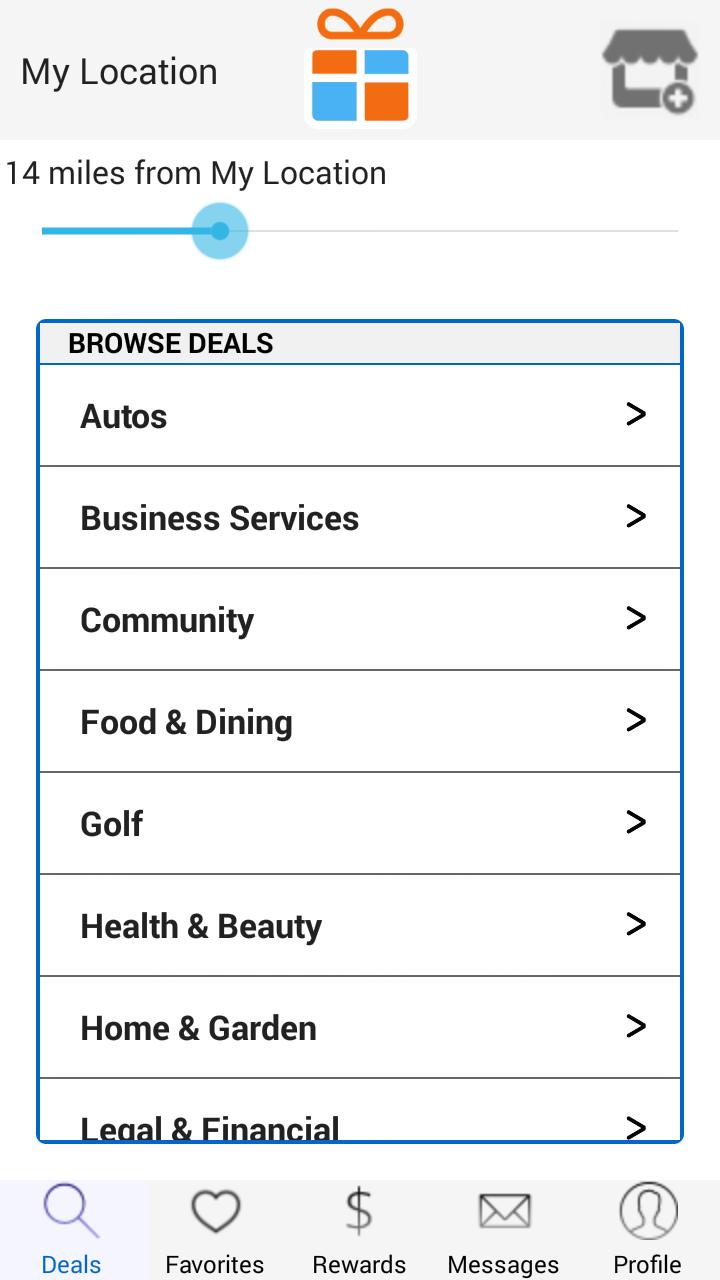The width and height of the screenshot is (720, 1280).
Task: Go to the Favorites tab
Action: pos(215,1230)
